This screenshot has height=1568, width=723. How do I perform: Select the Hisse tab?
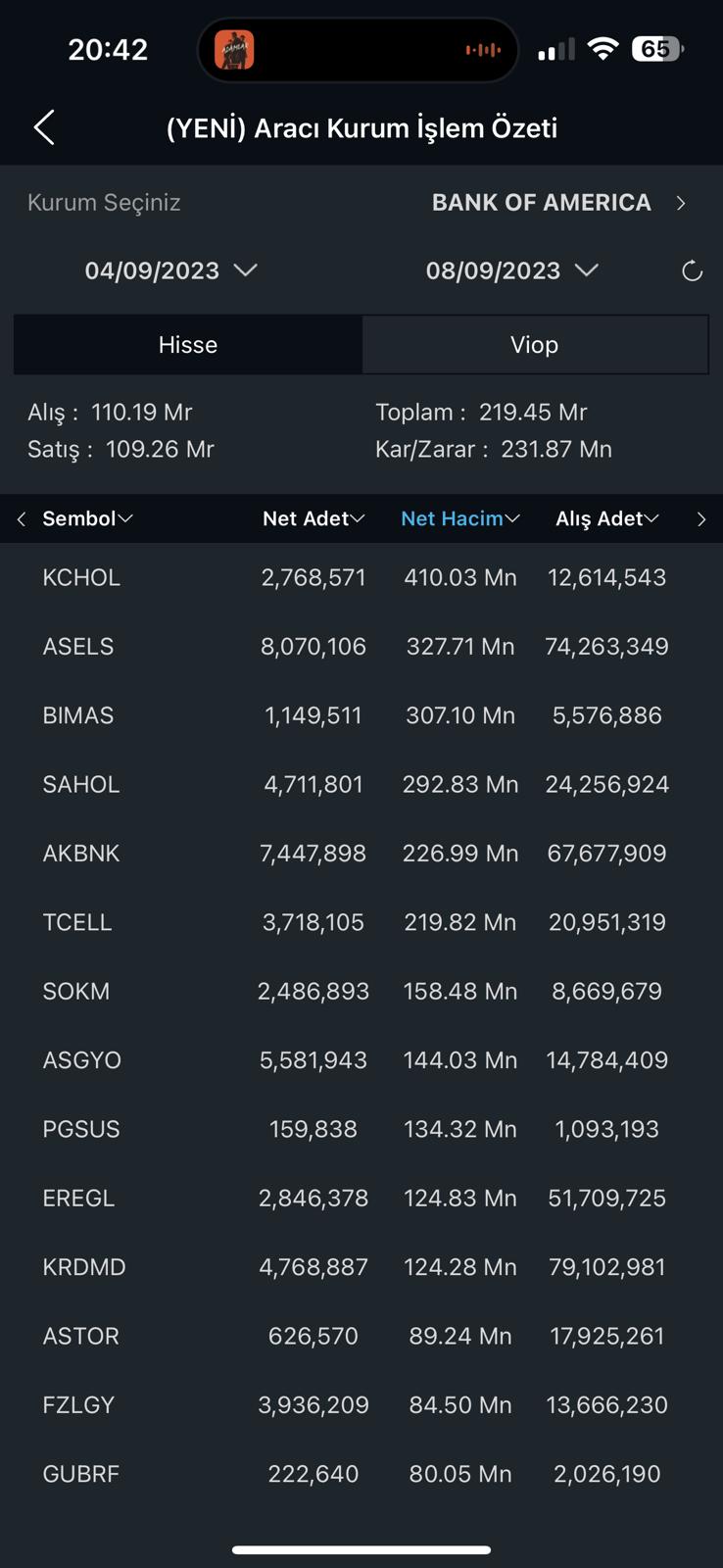point(188,345)
